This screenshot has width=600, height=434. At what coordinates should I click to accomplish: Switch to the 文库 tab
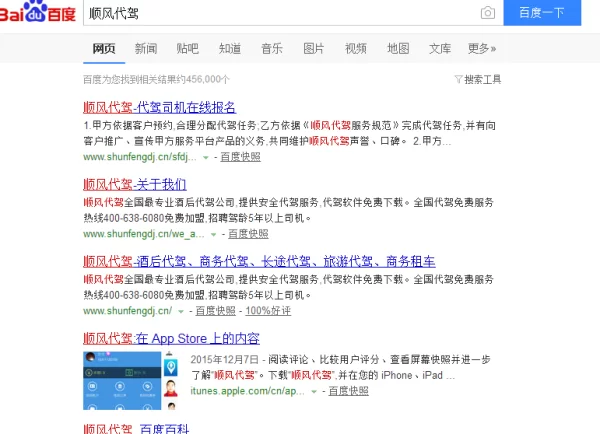(x=440, y=48)
